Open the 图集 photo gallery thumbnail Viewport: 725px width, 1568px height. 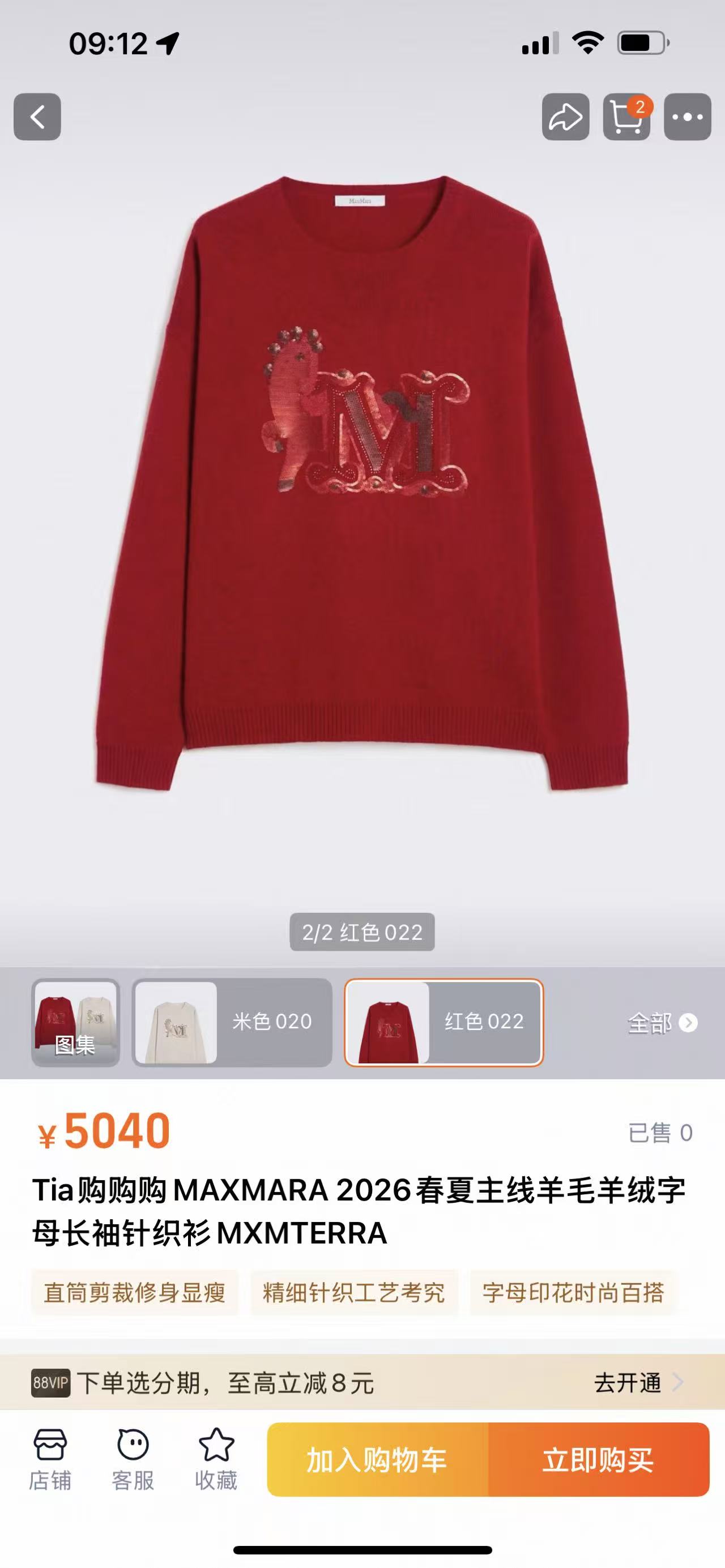75,1022
